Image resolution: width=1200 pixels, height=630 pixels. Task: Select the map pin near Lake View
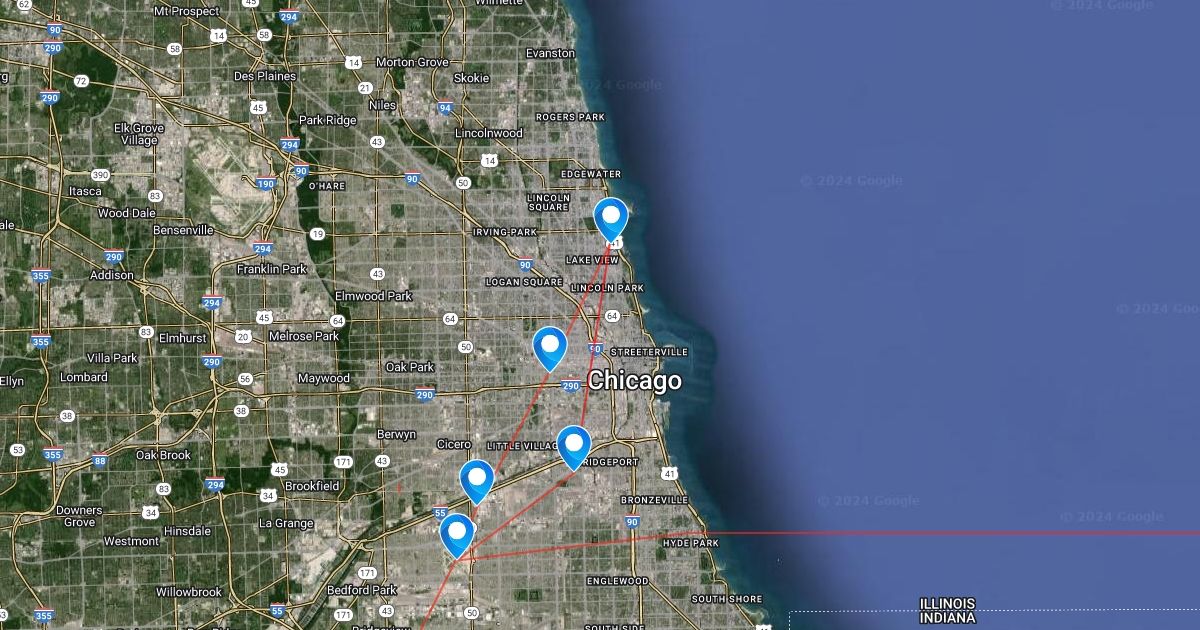(610, 217)
